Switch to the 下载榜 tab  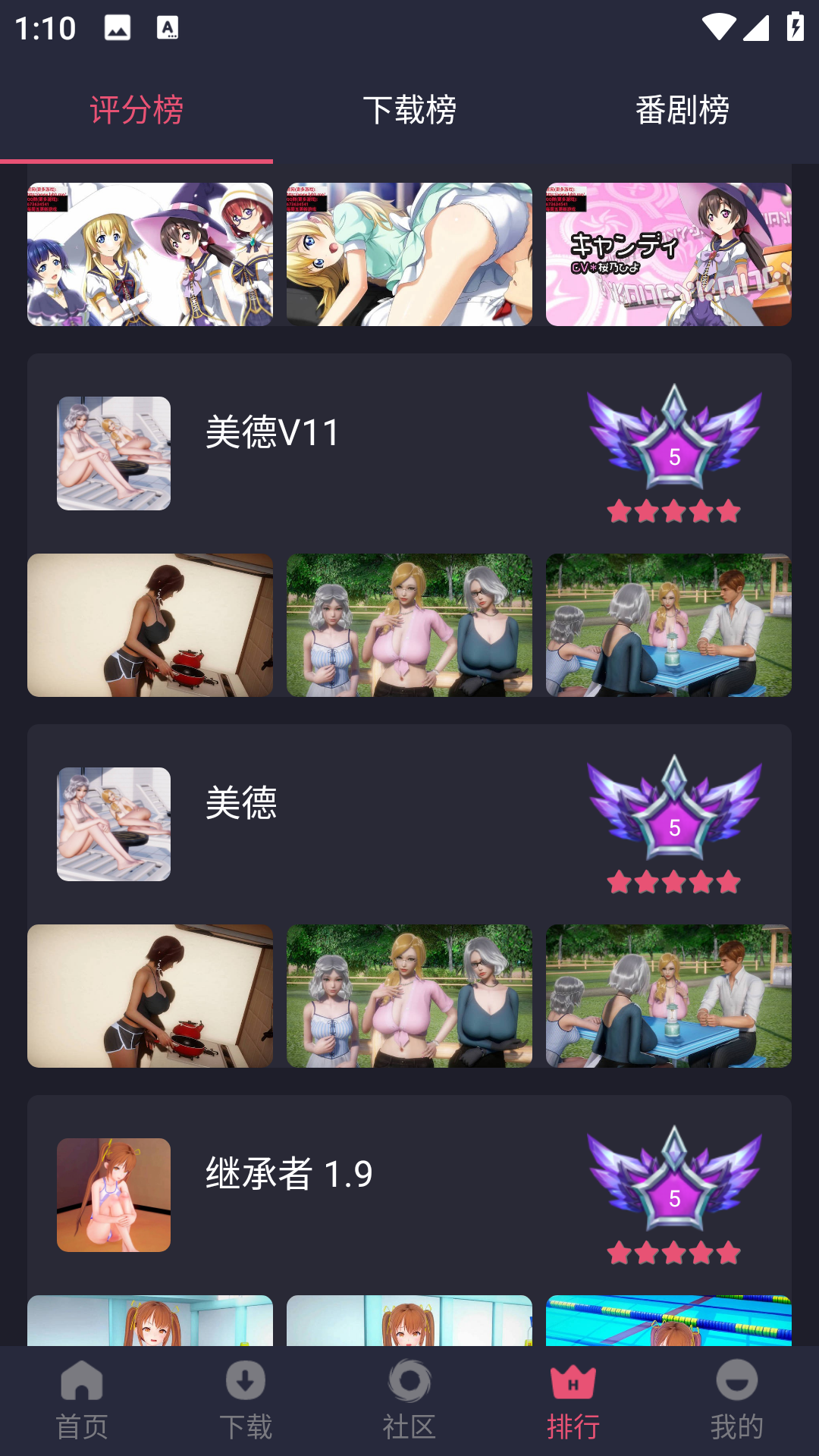pos(409,110)
